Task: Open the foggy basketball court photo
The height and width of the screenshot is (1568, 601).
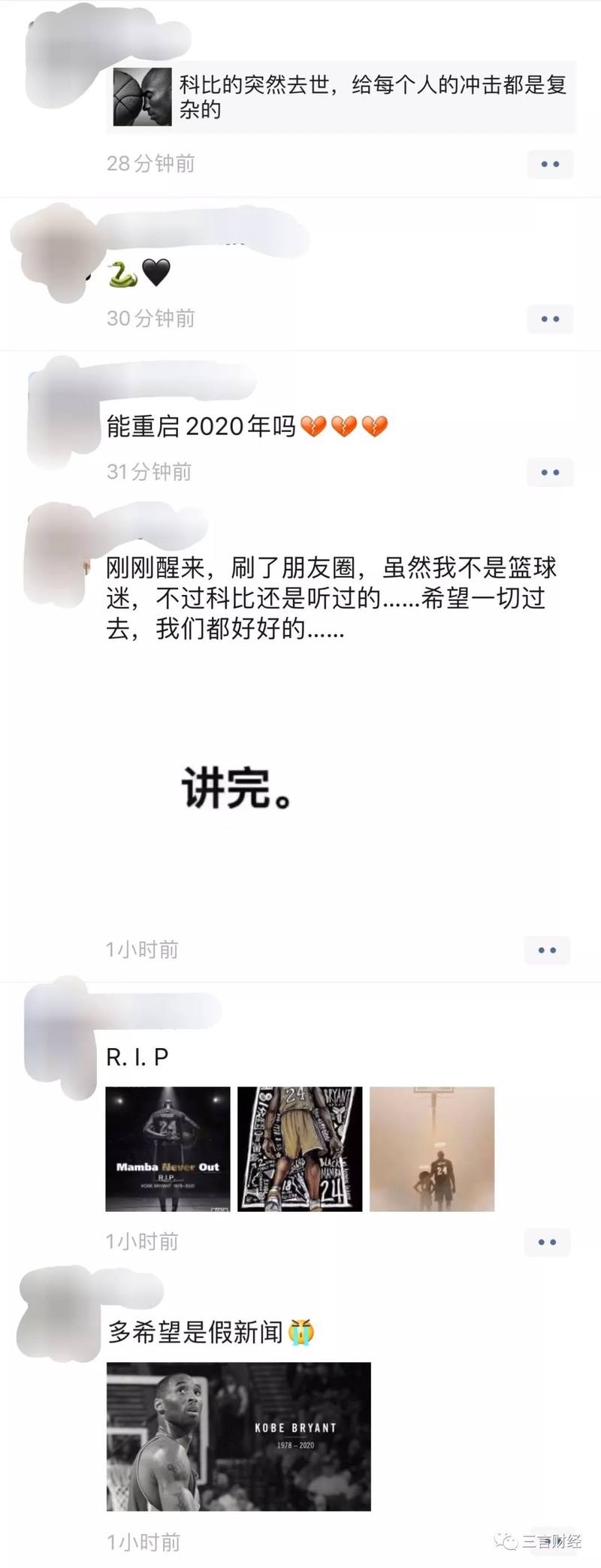Action: tap(432, 1149)
